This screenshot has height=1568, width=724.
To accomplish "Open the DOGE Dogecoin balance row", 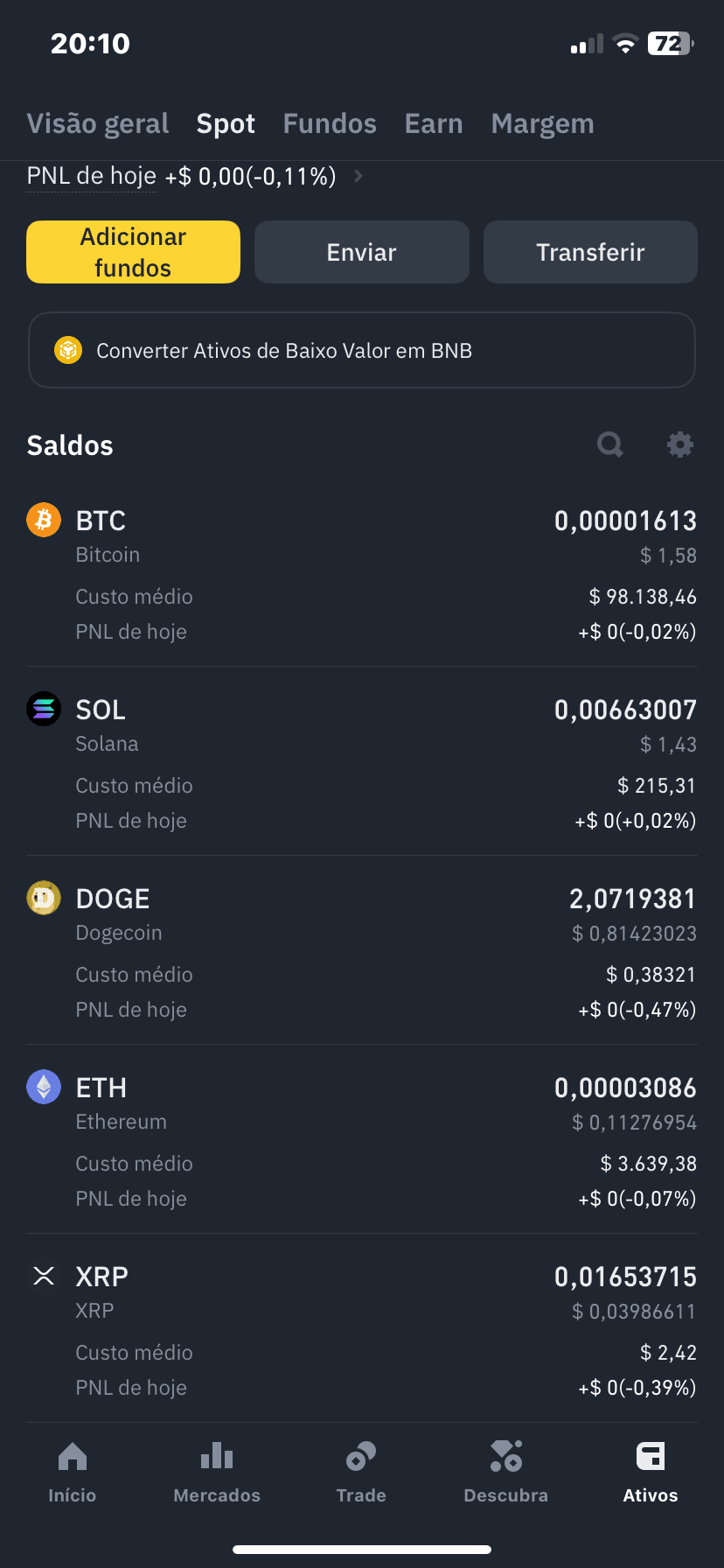I will (362, 952).
